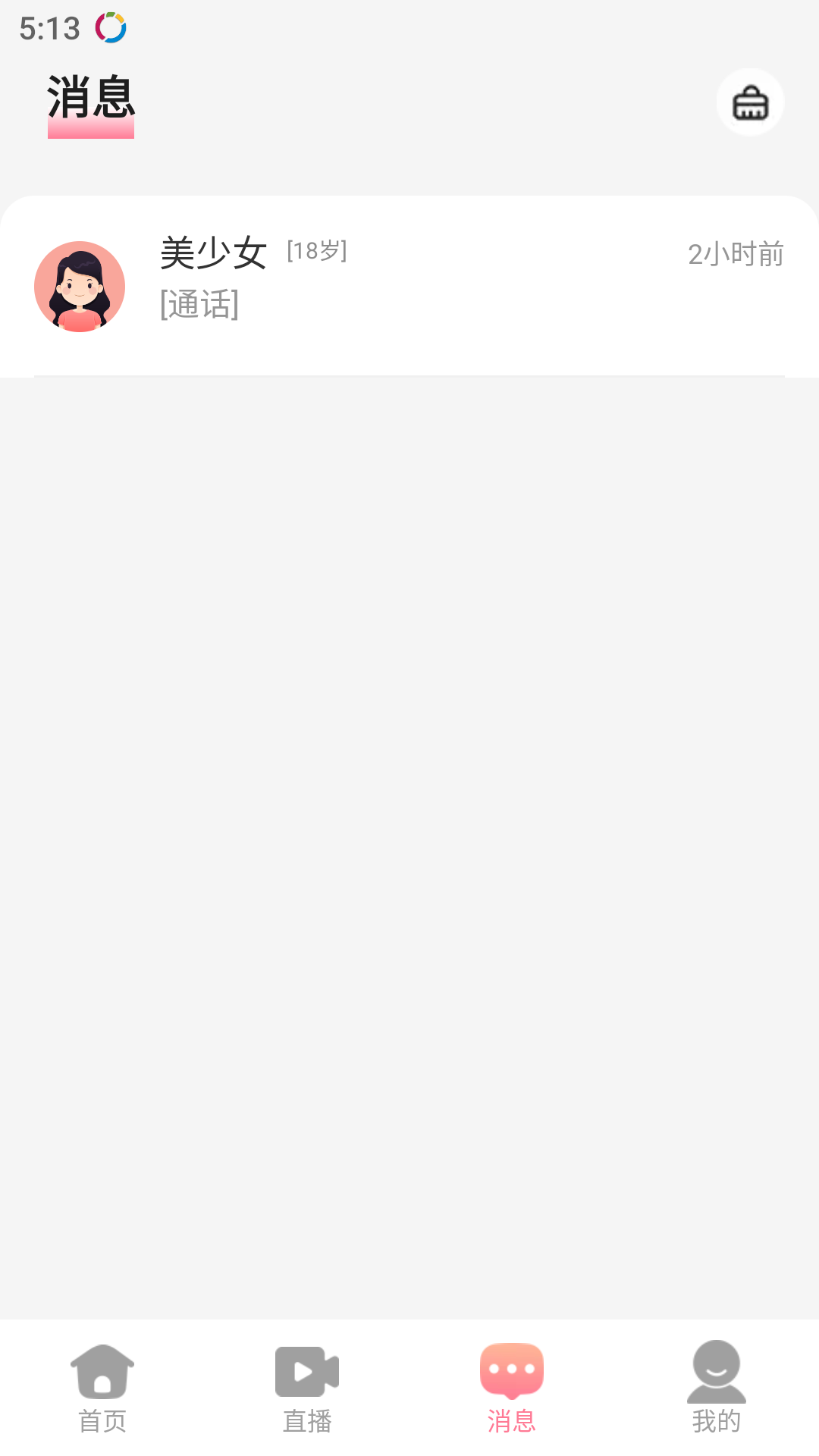Go to the 直播 tab
Viewport: 819px width, 1456px height.
pyautogui.click(x=307, y=1388)
